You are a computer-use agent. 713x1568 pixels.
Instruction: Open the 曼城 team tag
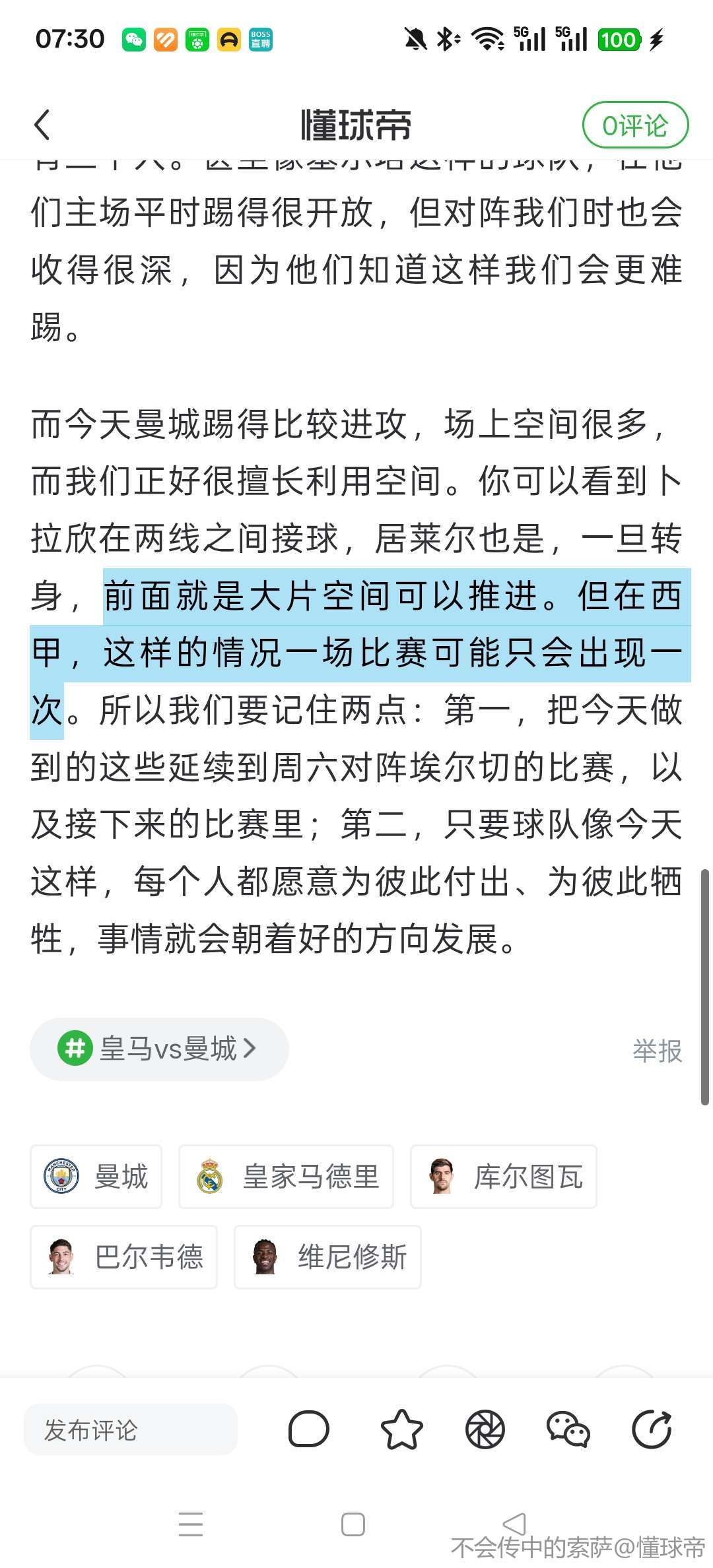(96, 1177)
